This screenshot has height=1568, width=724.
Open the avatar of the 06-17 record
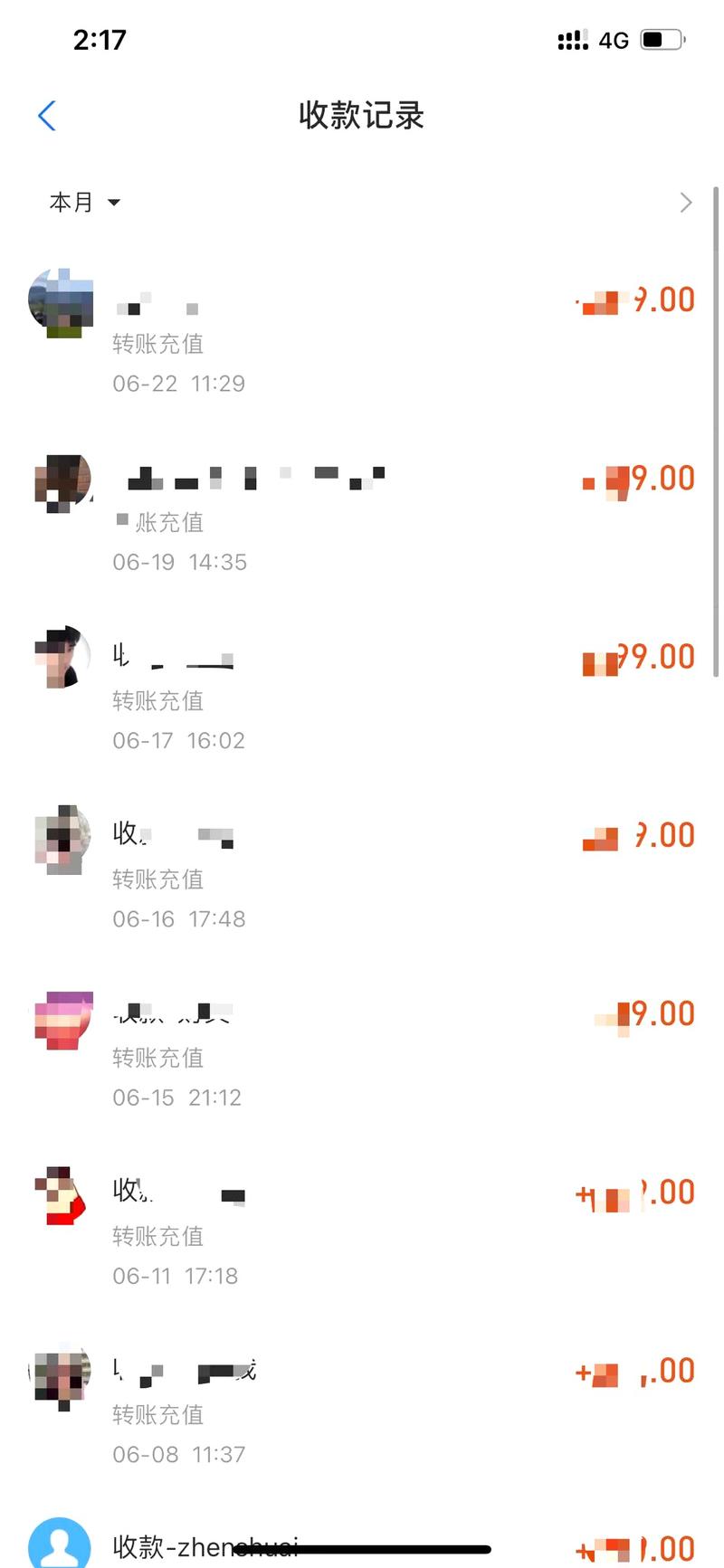(61, 657)
